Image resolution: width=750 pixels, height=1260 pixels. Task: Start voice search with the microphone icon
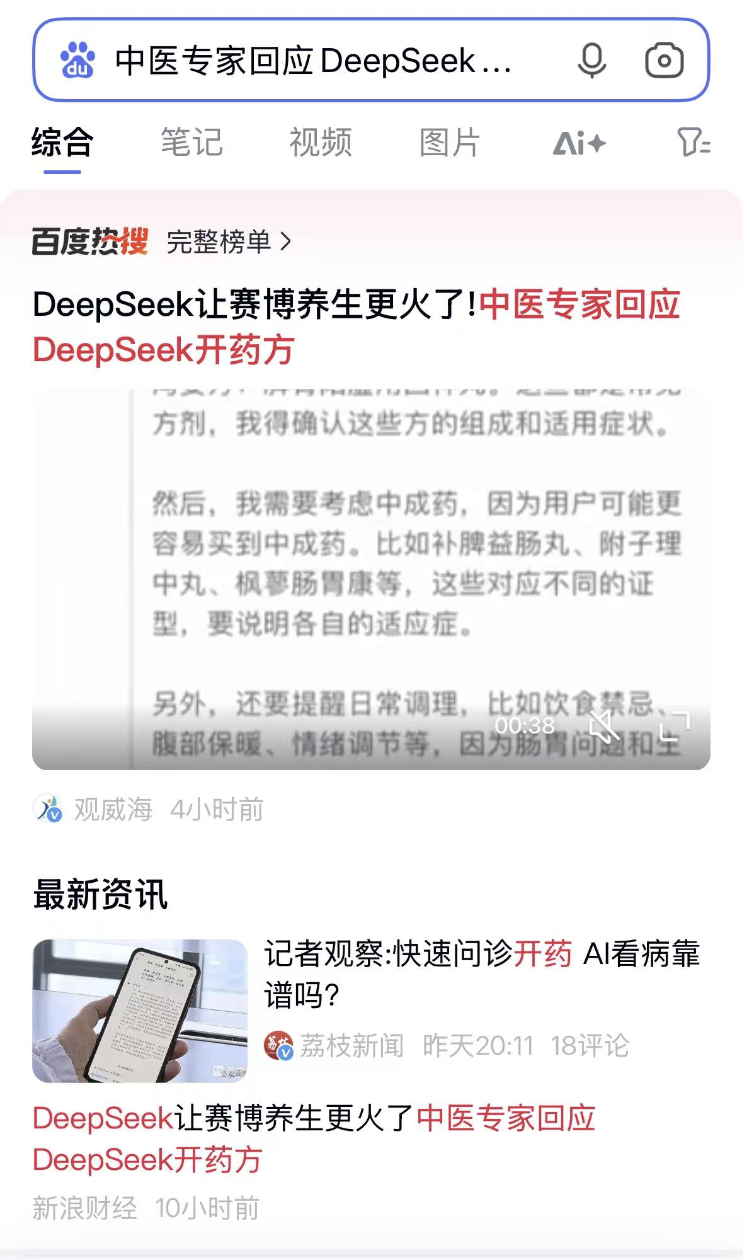591,61
